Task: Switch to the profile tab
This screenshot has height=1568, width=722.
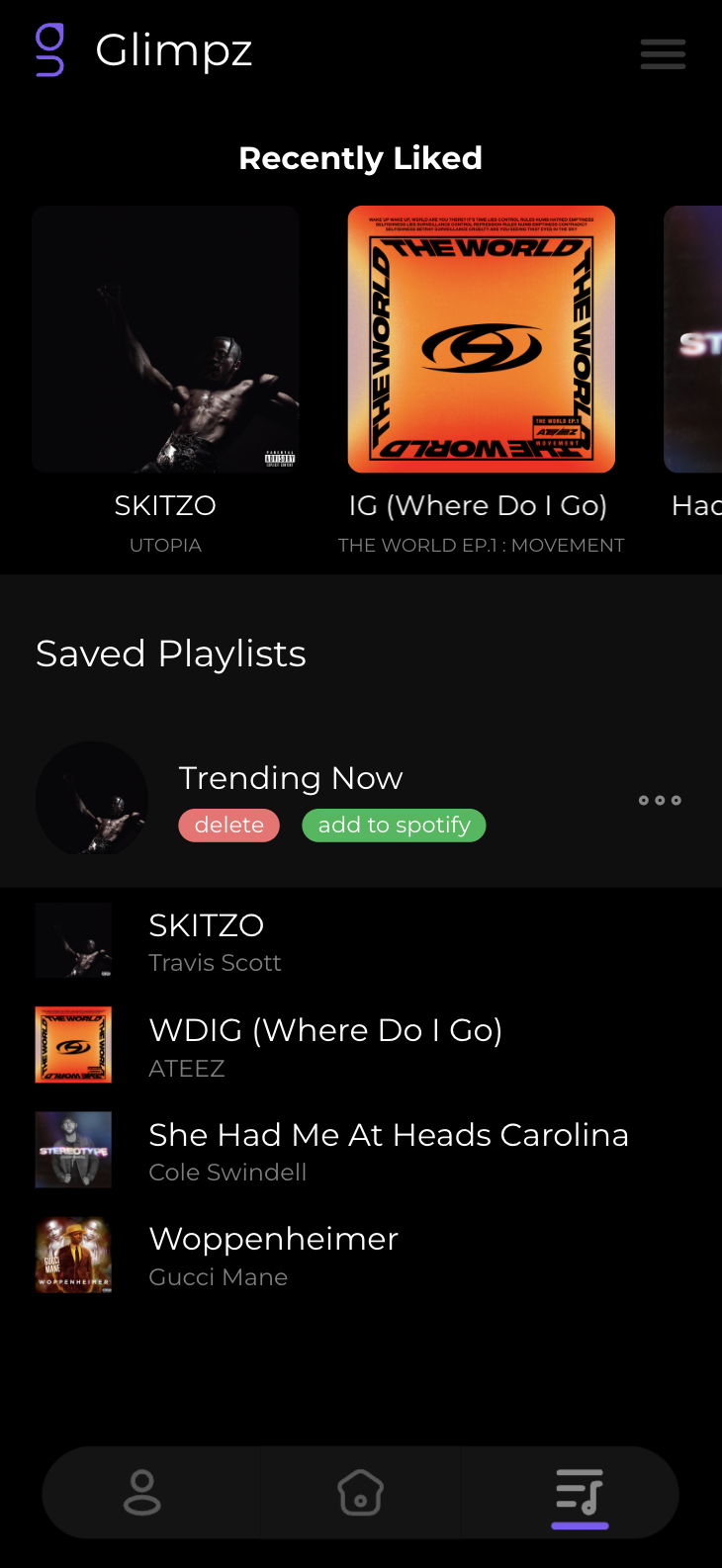Action: pyautogui.click(x=142, y=1492)
